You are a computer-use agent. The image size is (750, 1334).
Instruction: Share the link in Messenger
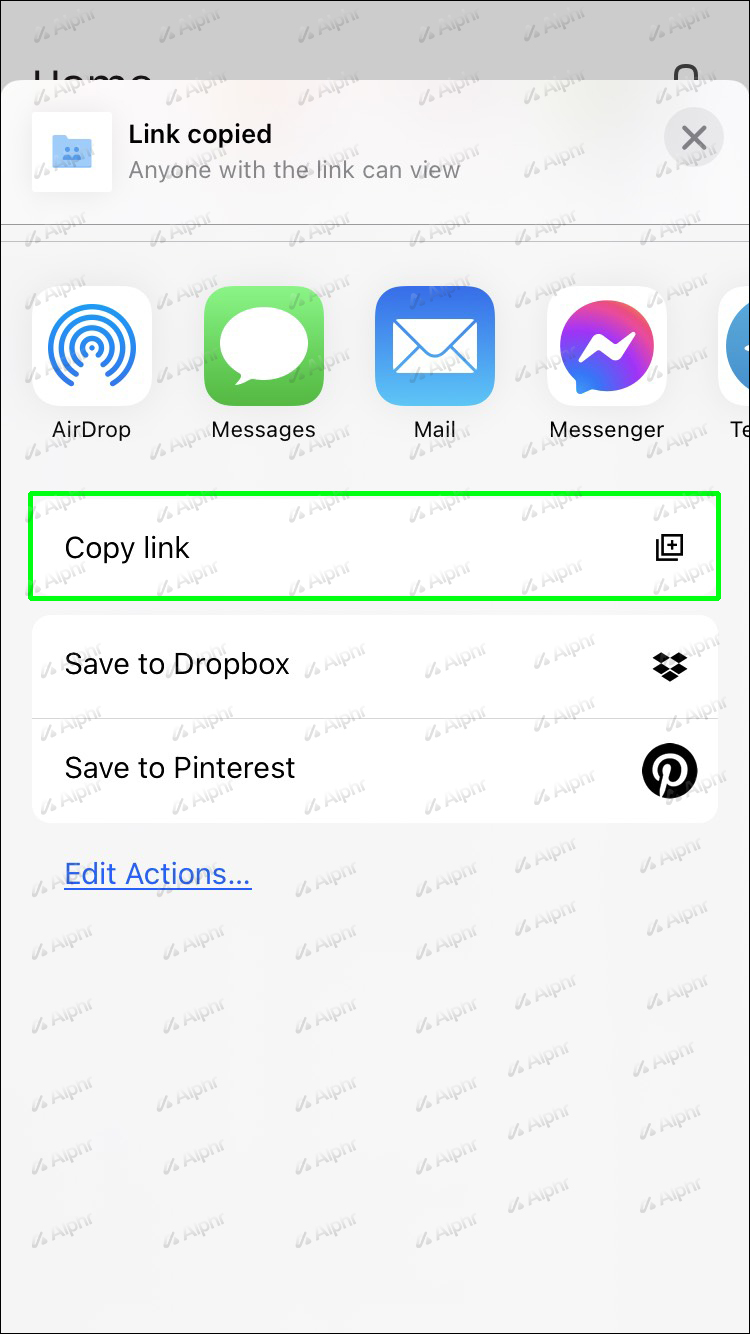click(606, 346)
